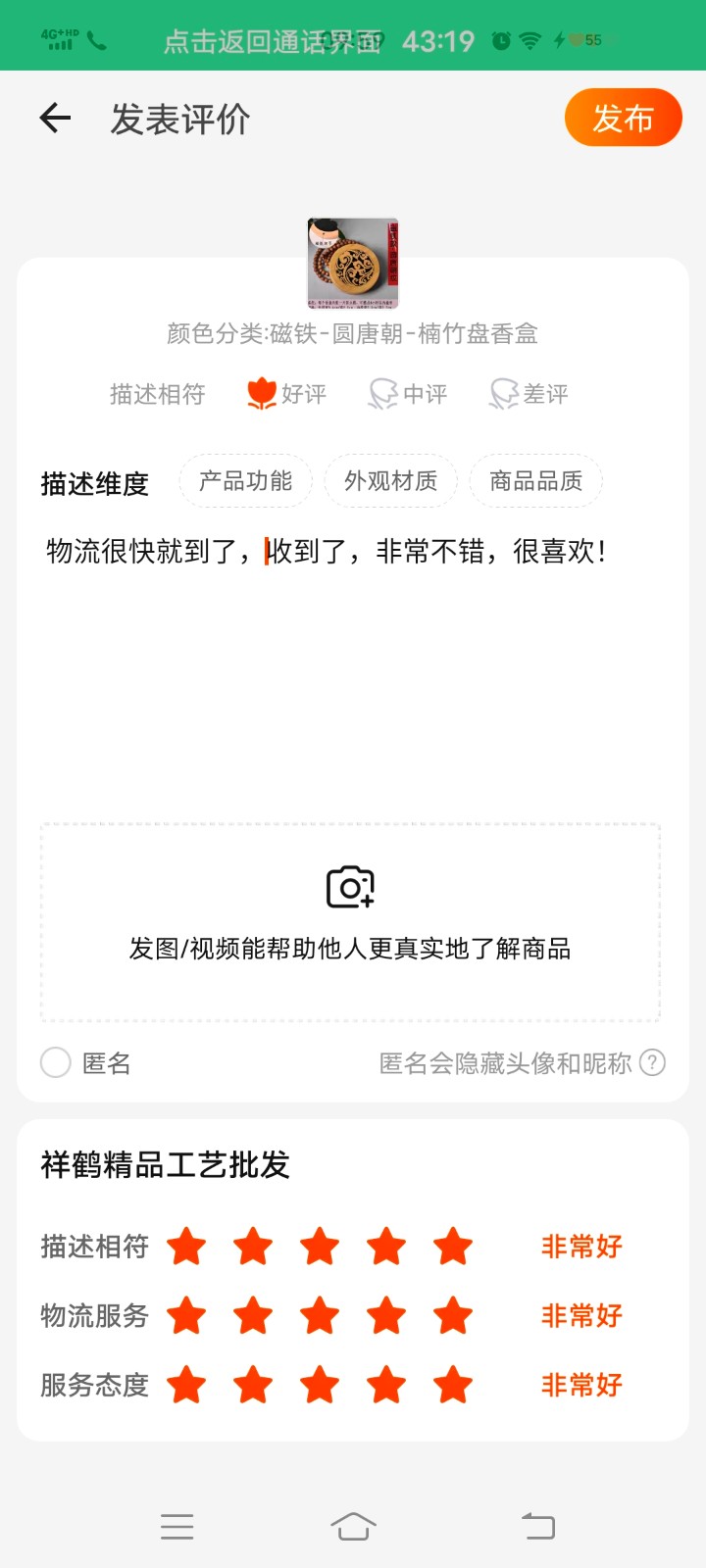Enable the 匿名 anonymous option
The width and height of the screenshot is (706, 1568).
(x=56, y=1062)
